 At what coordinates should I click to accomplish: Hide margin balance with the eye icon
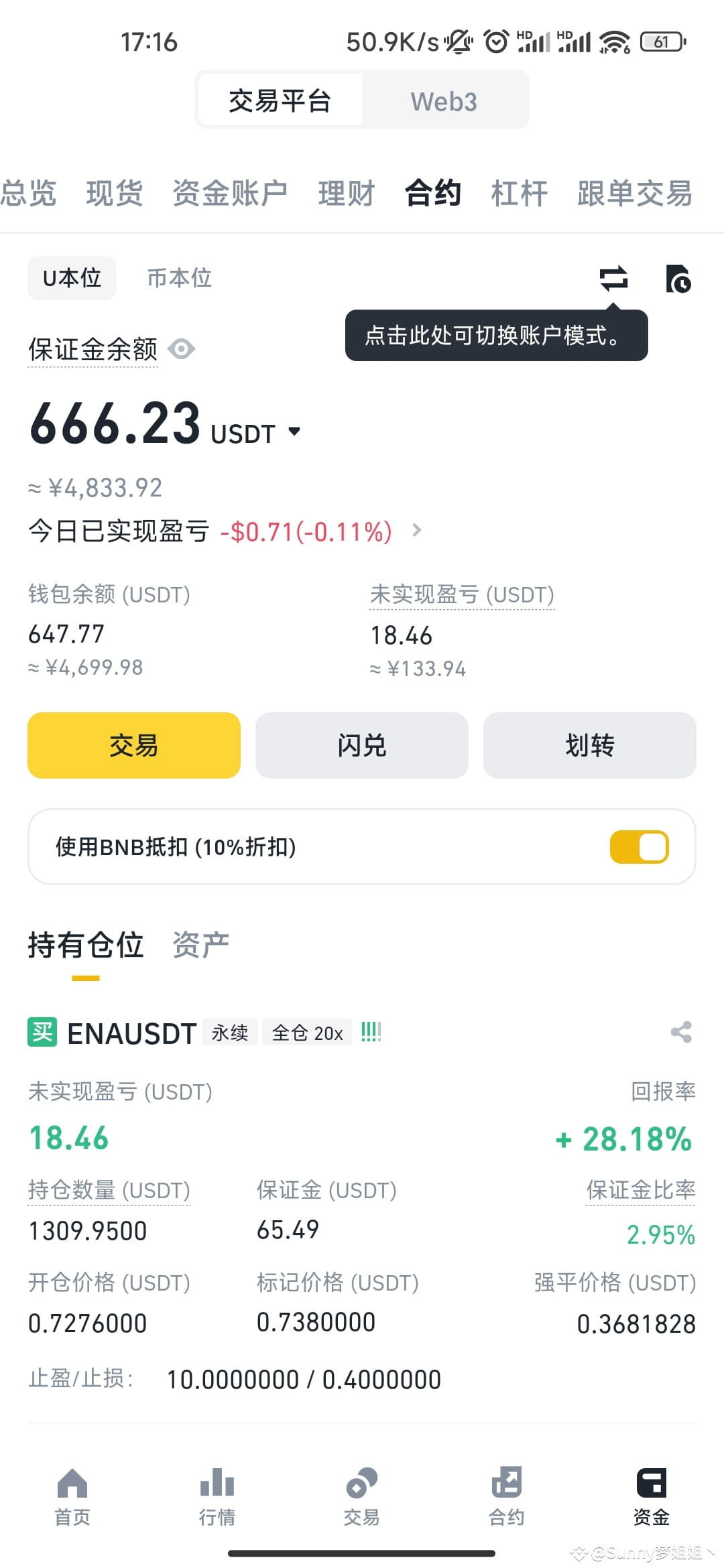[182, 348]
